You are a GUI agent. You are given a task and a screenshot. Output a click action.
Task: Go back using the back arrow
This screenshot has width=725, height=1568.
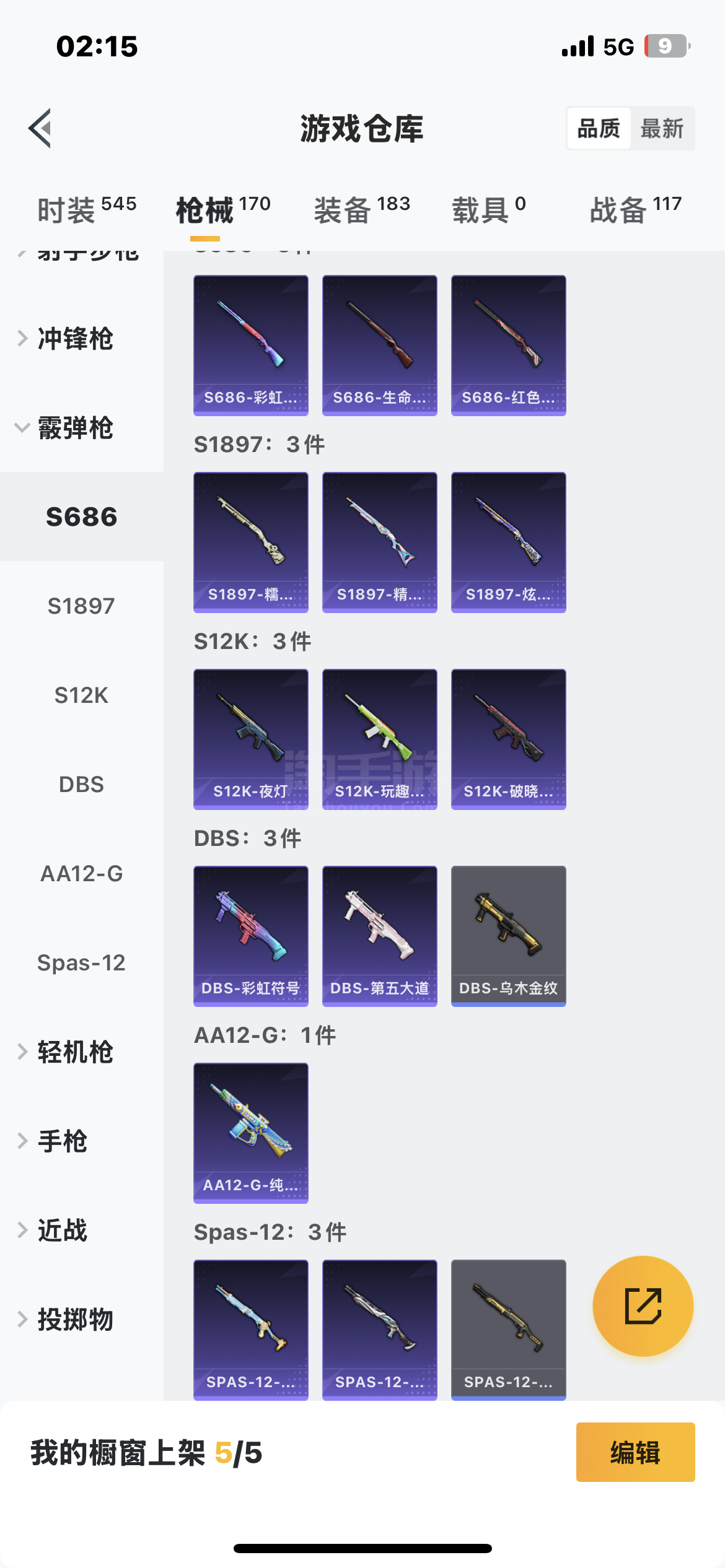tap(40, 128)
